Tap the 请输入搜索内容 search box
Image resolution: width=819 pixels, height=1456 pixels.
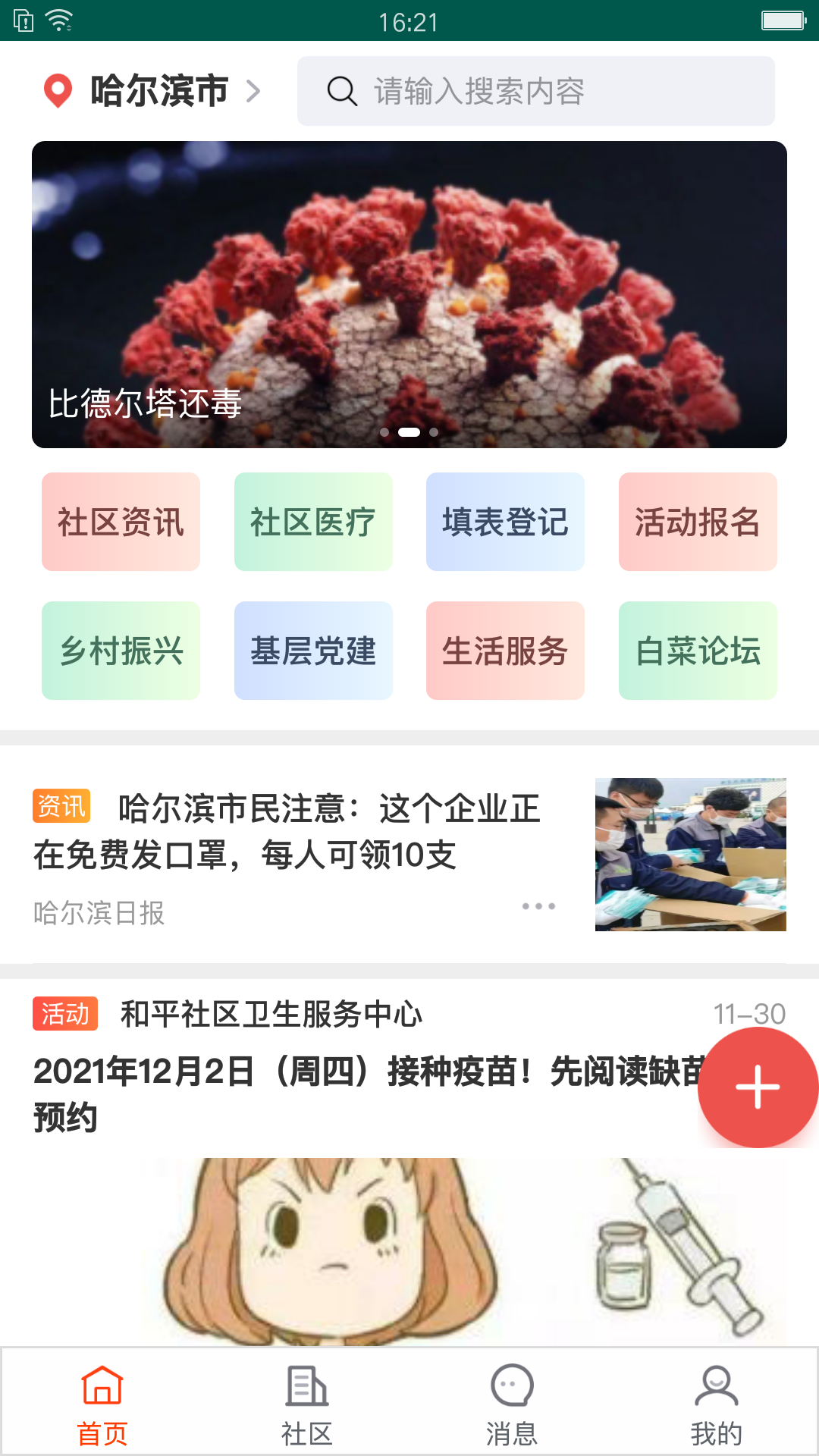(535, 91)
